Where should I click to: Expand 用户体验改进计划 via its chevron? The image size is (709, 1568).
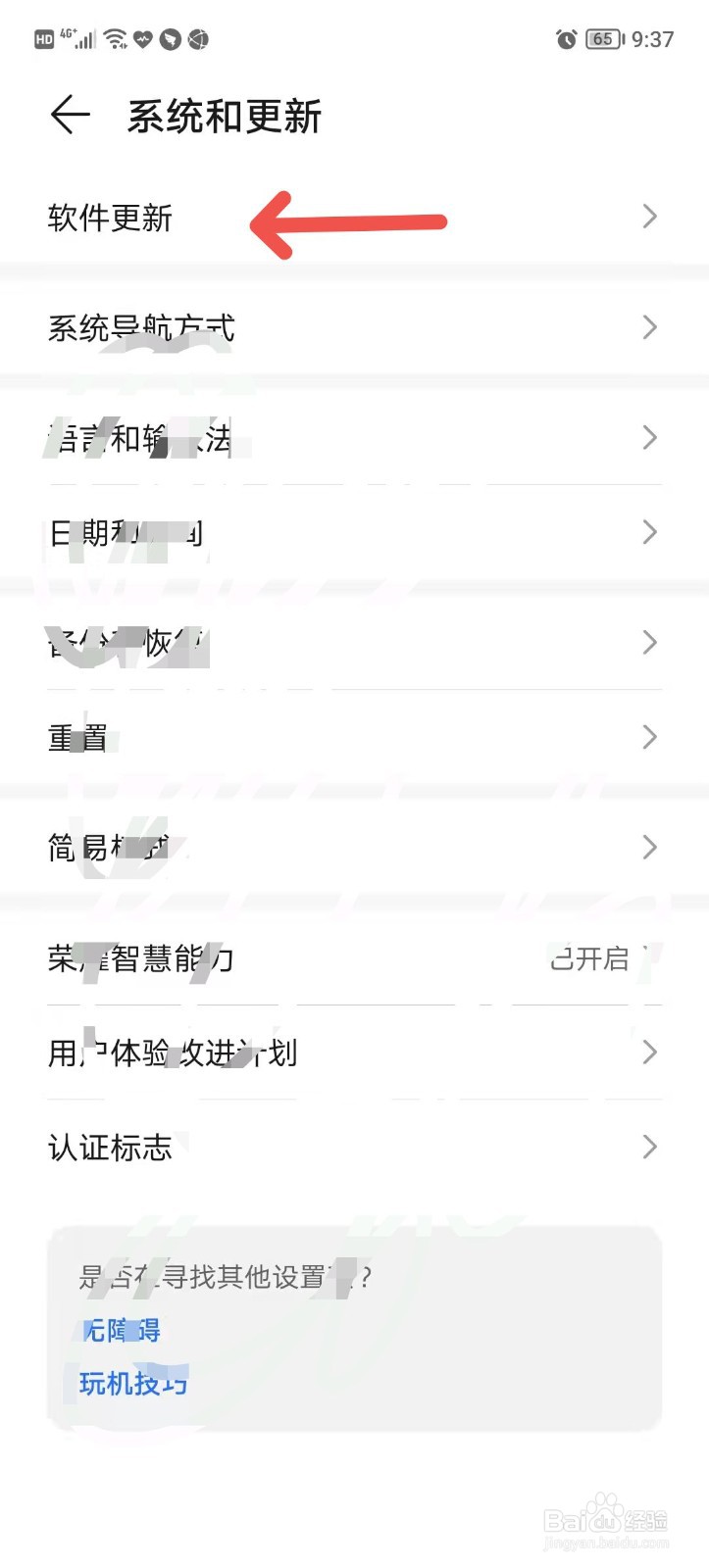(x=648, y=1053)
